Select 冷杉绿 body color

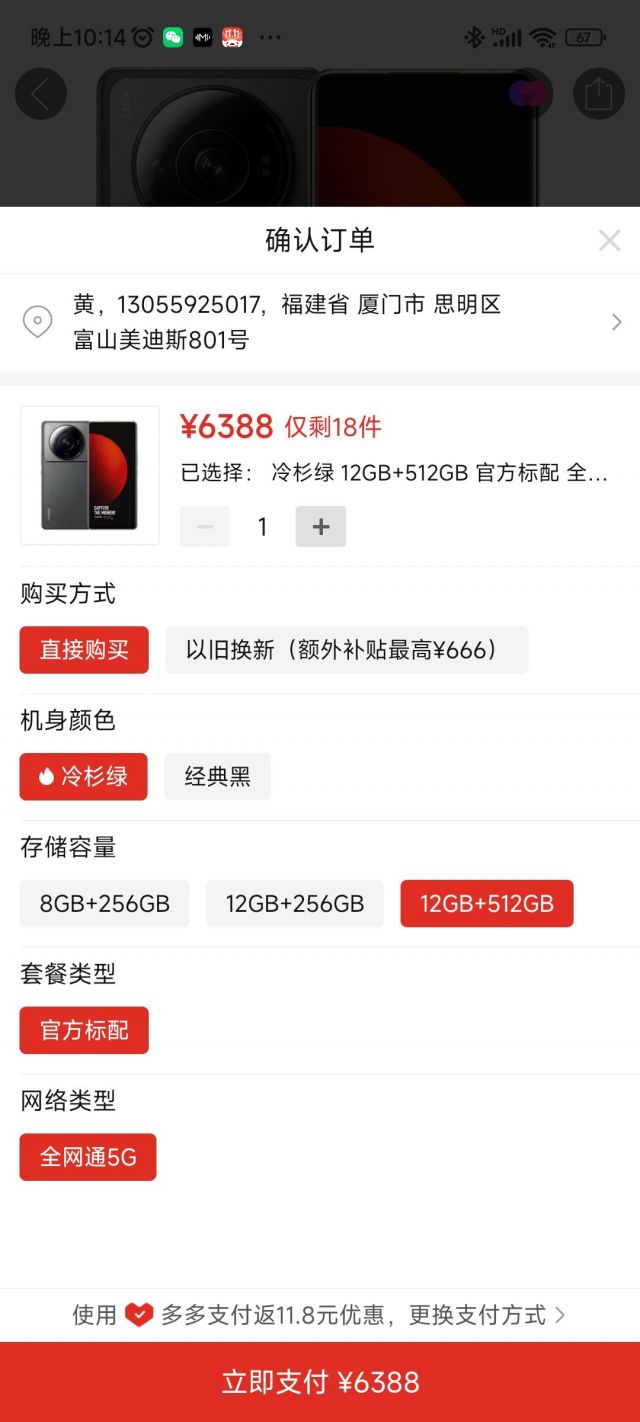[83, 777]
